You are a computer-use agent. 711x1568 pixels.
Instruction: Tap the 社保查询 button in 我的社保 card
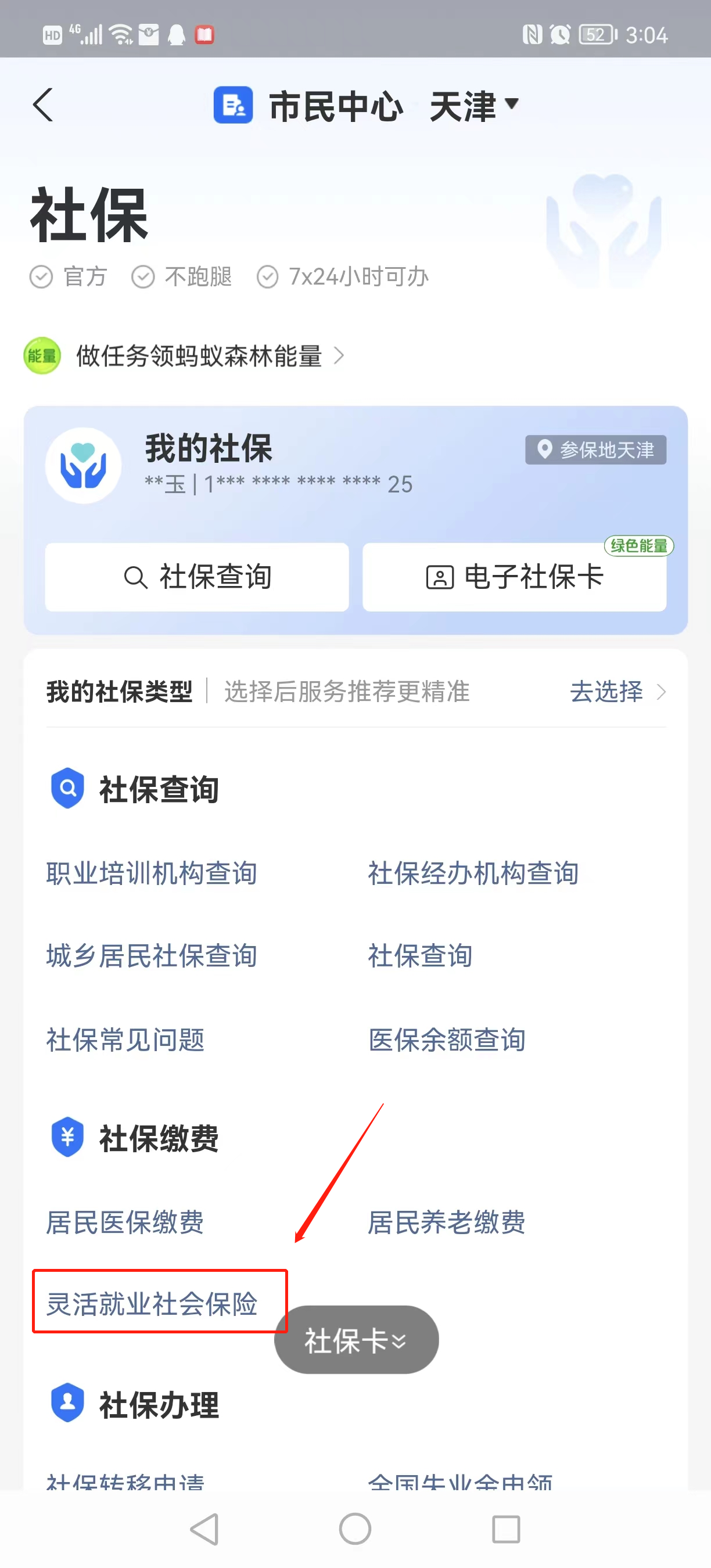tap(196, 577)
